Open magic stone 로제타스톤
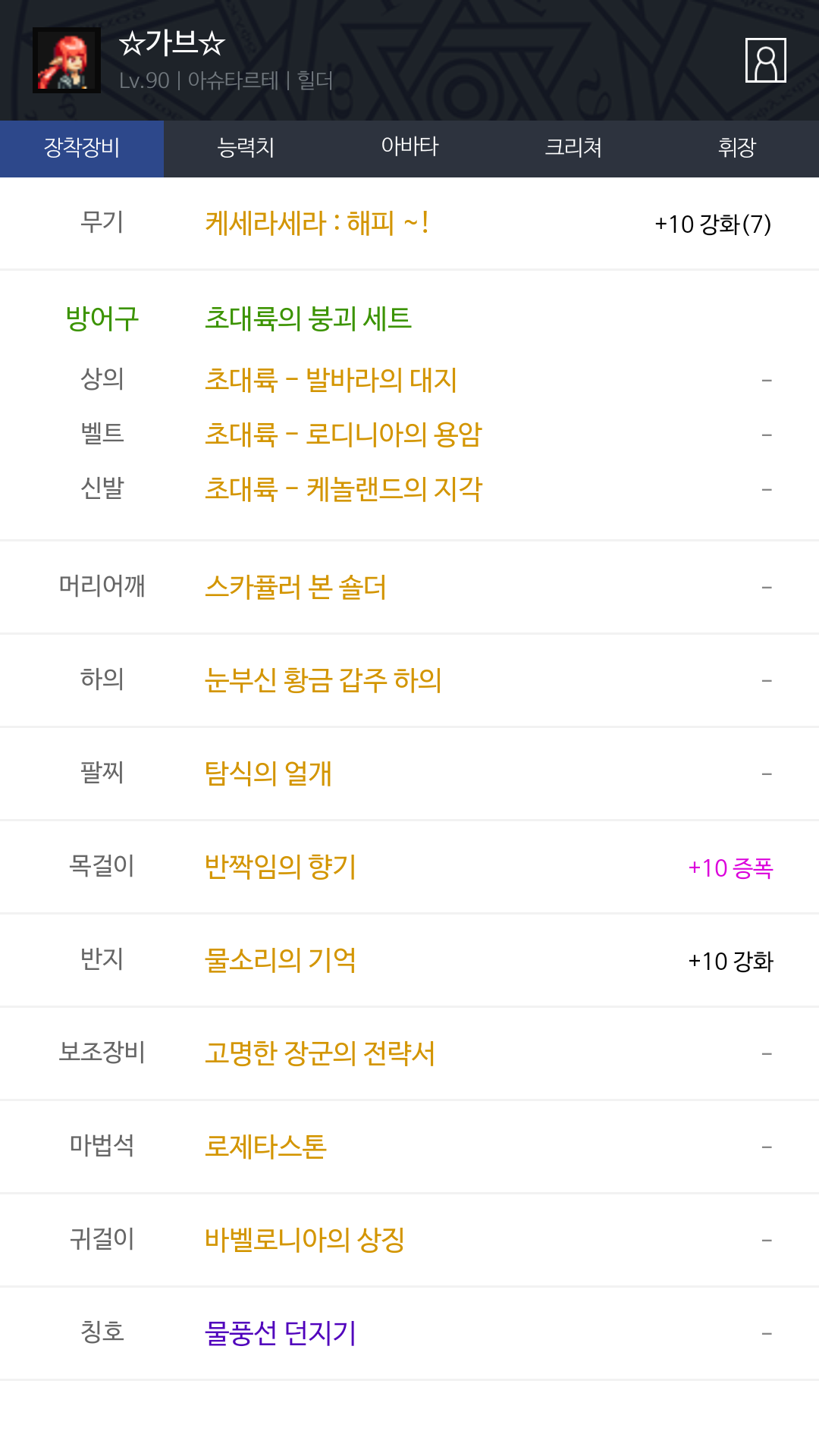The image size is (819, 1456). tap(265, 1147)
